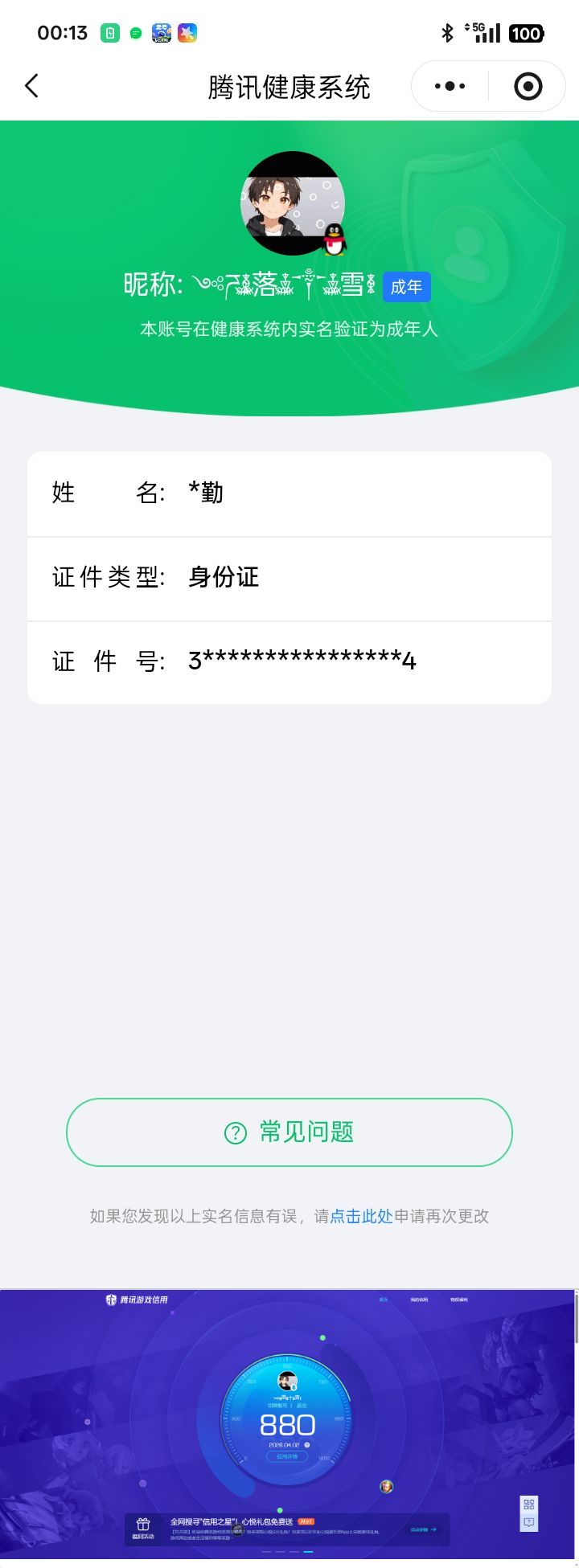
Task: Click the question mark icon in 常见问题
Action: point(234,1132)
